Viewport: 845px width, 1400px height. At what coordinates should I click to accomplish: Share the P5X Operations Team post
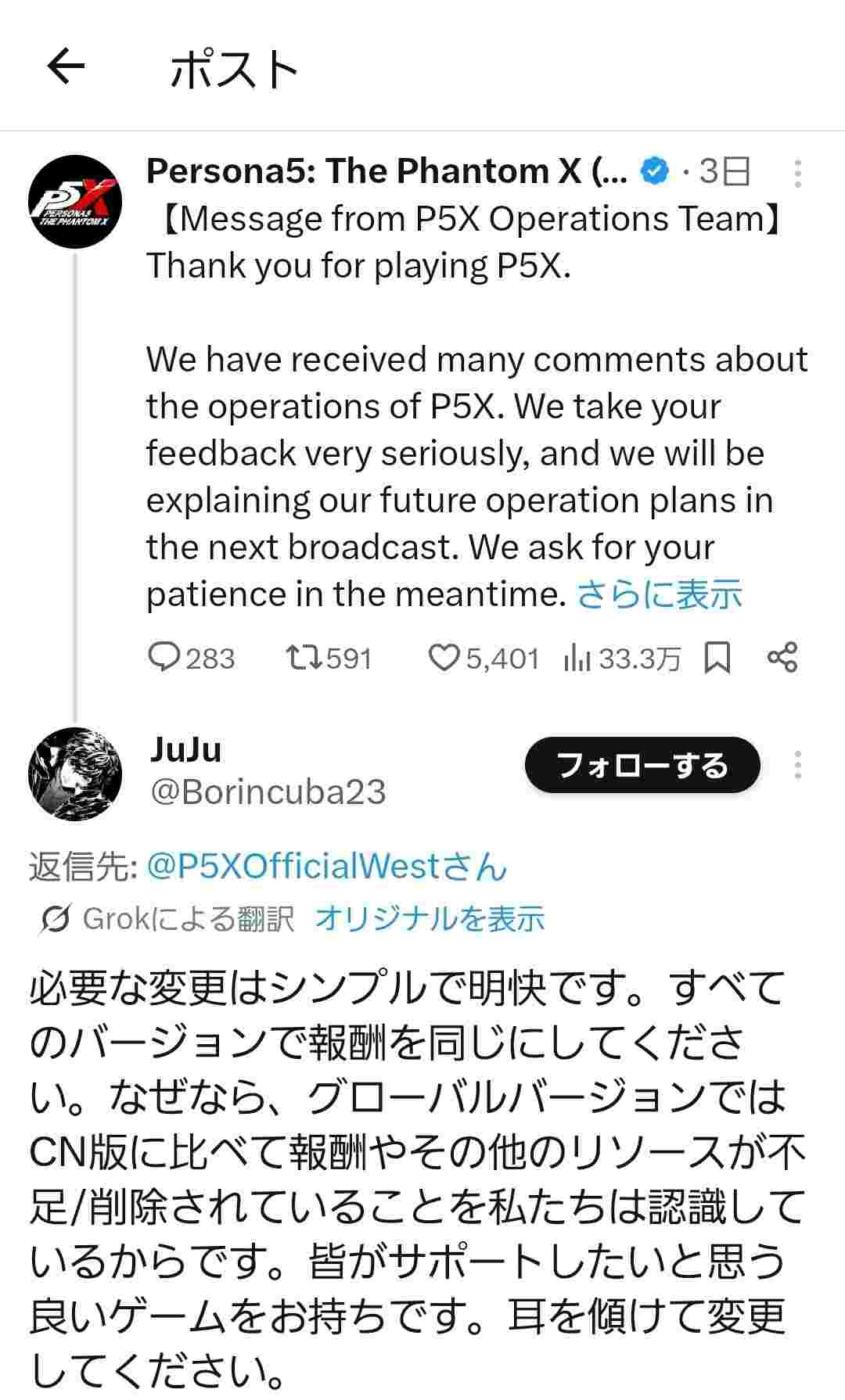tap(782, 658)
